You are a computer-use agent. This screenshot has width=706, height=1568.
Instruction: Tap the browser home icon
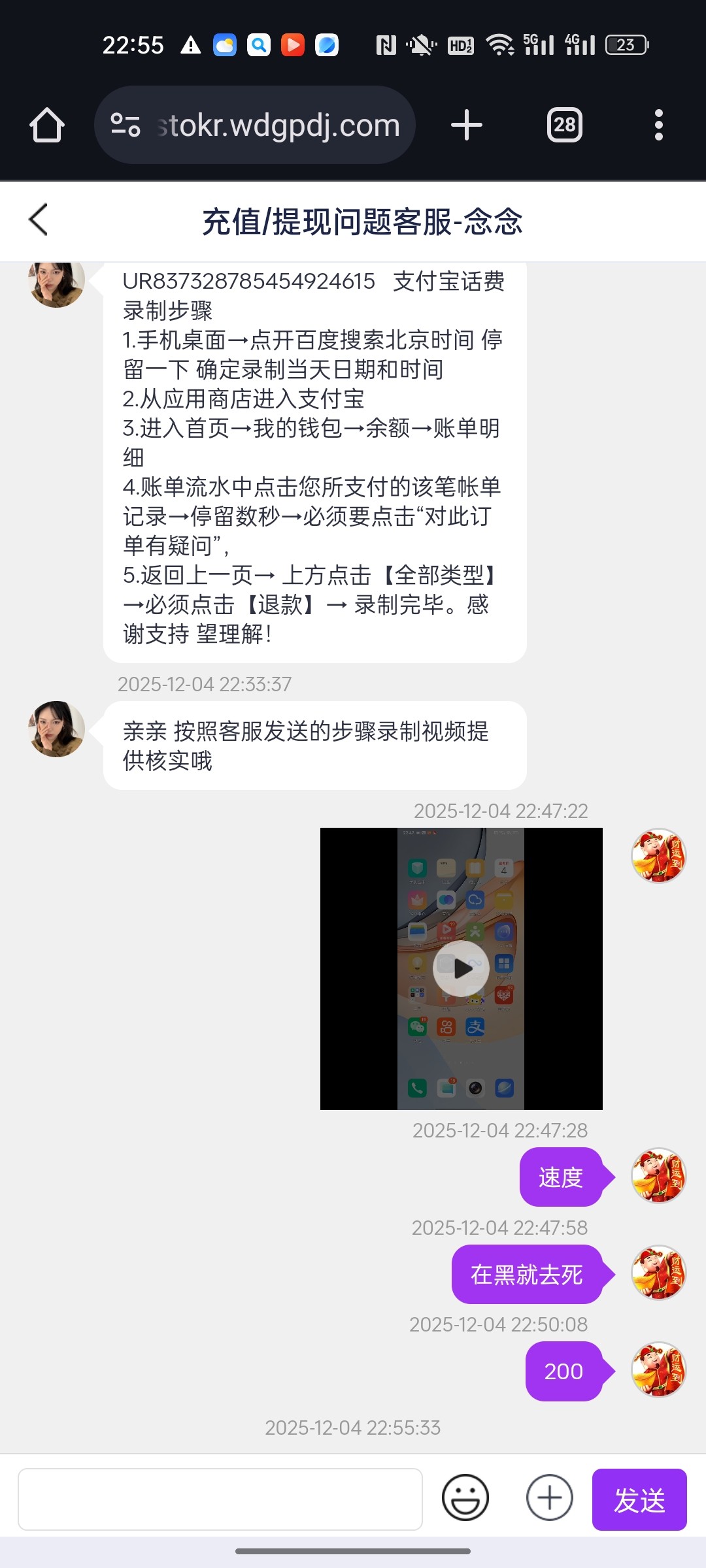tap(46, 124)
